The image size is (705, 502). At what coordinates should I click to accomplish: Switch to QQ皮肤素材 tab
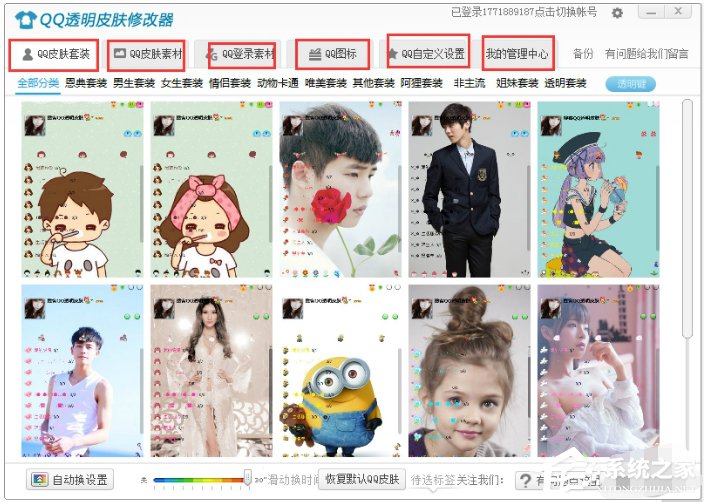(147, 53)
